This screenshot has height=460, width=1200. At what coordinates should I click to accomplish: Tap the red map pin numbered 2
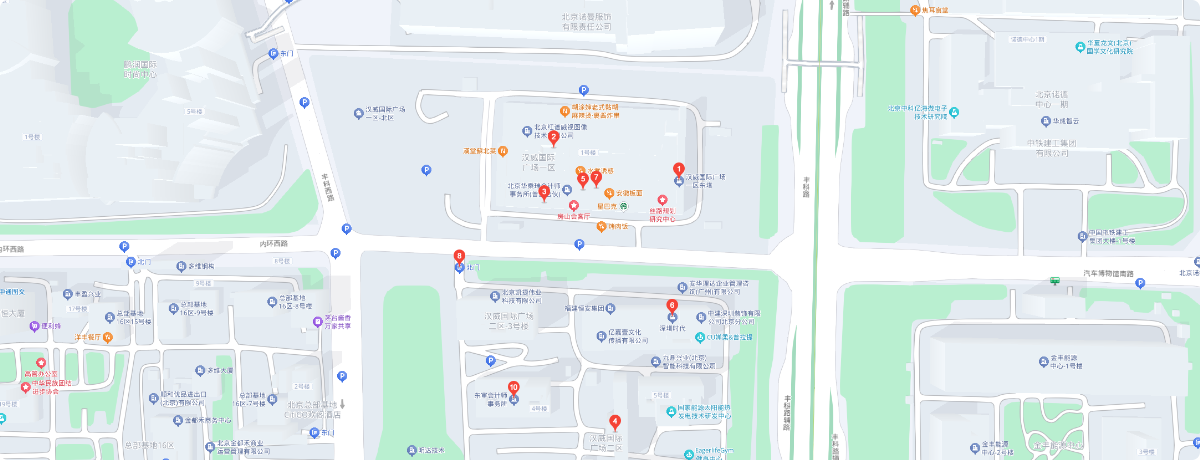click(553, 138)
